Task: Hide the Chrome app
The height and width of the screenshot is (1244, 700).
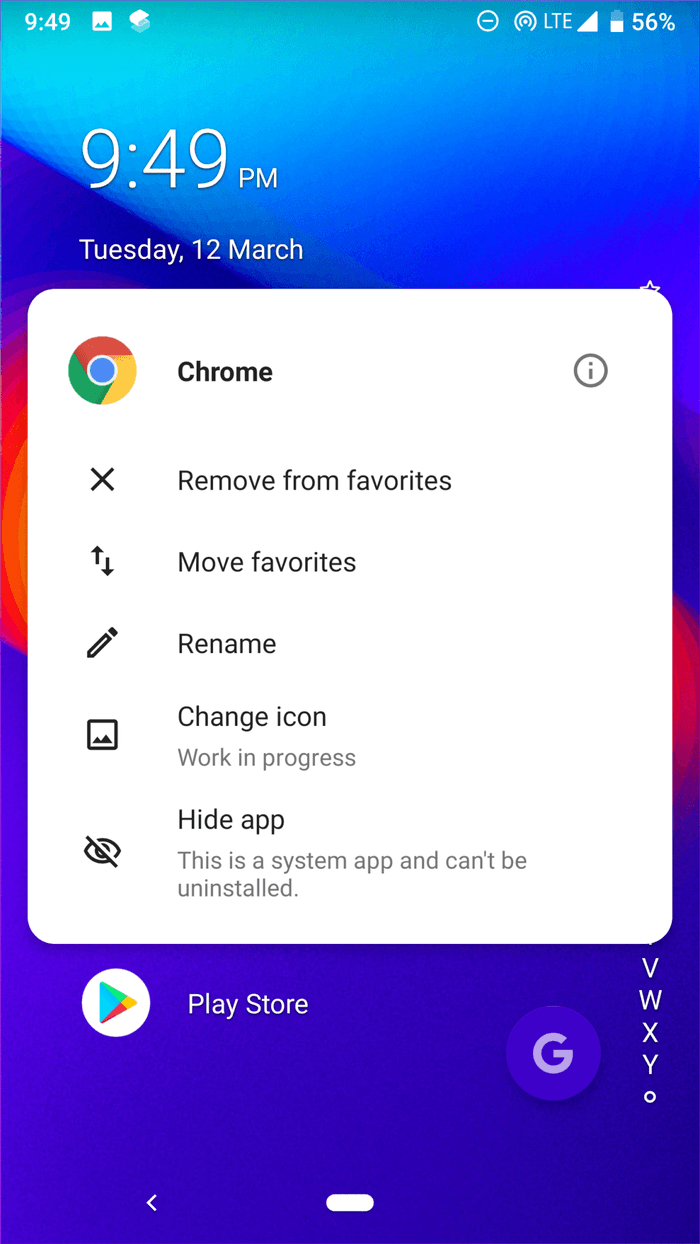Action: pyautogui.click(x=350, y=851)
